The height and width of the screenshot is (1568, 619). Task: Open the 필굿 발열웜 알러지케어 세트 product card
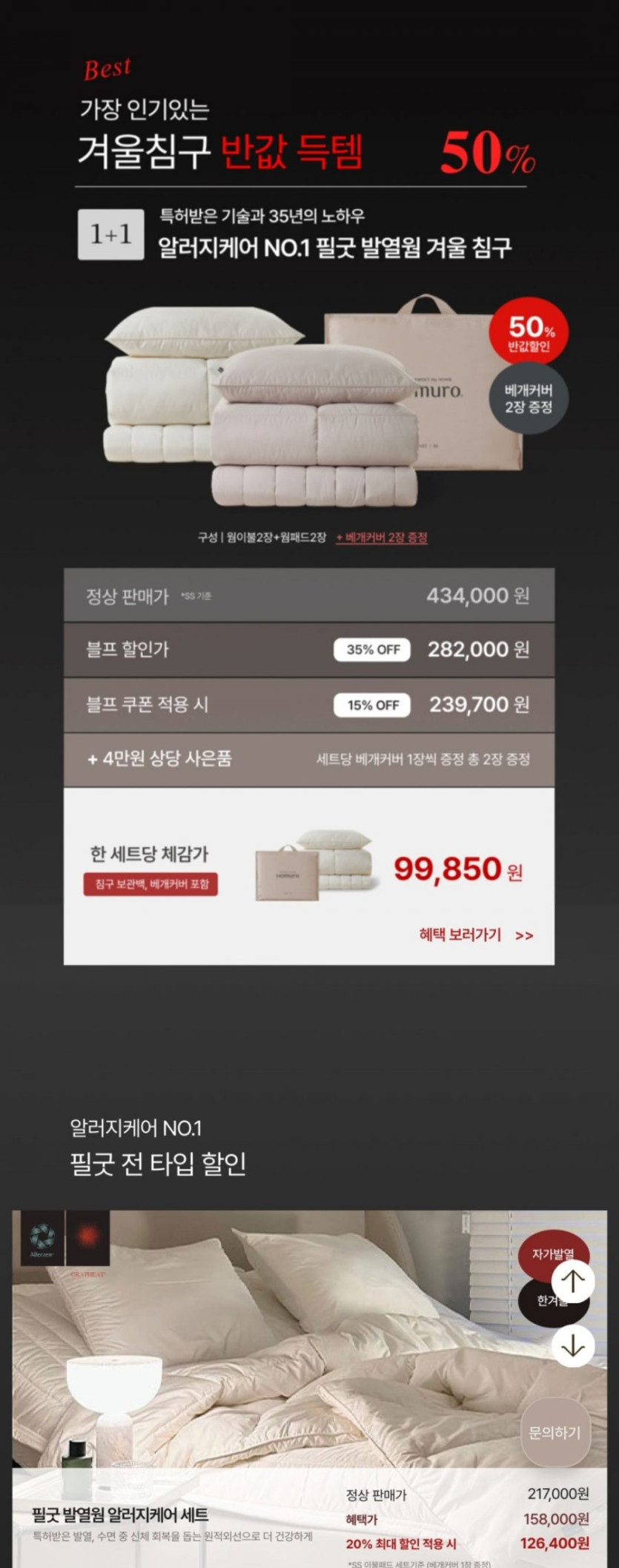click(120, 1515)
